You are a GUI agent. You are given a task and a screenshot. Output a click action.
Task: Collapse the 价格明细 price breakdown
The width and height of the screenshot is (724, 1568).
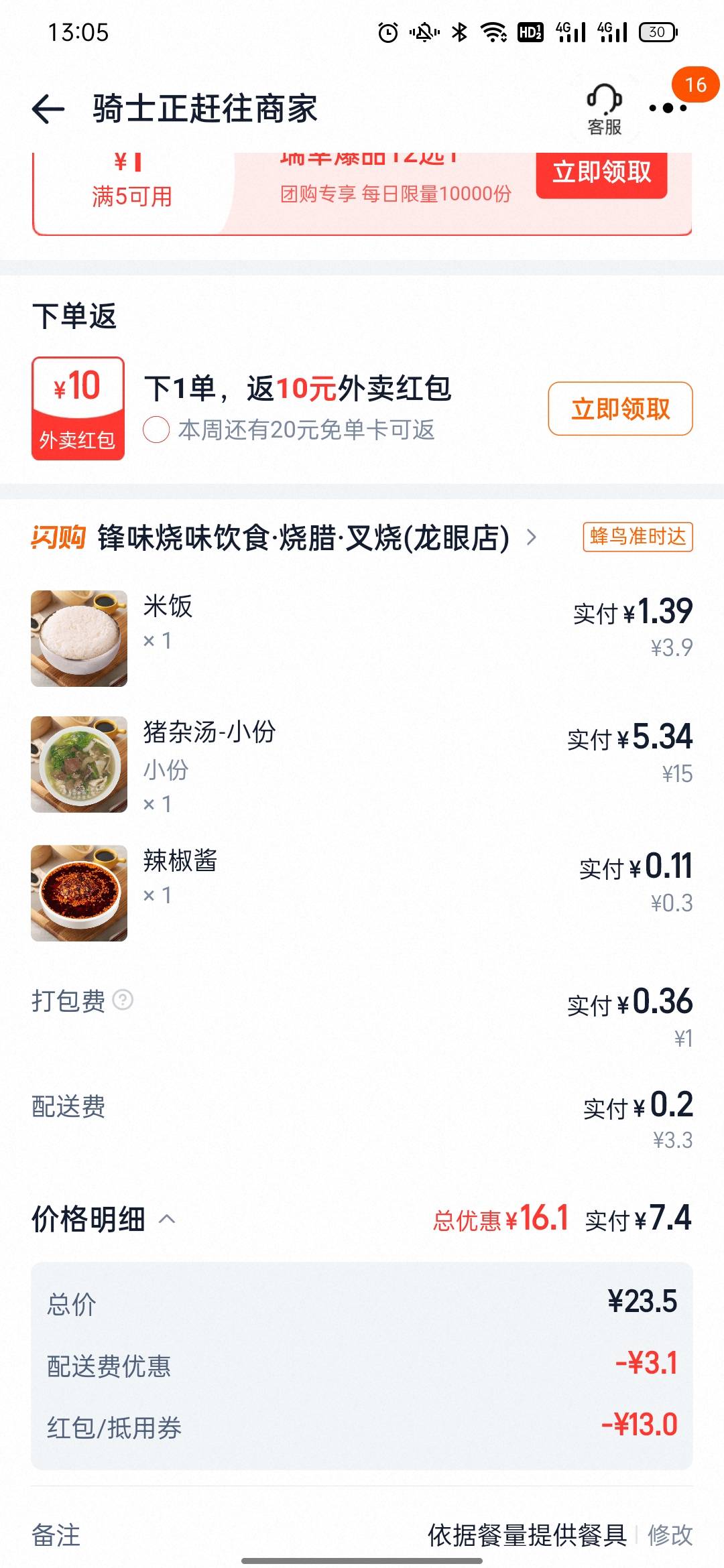pos(167,1219)
